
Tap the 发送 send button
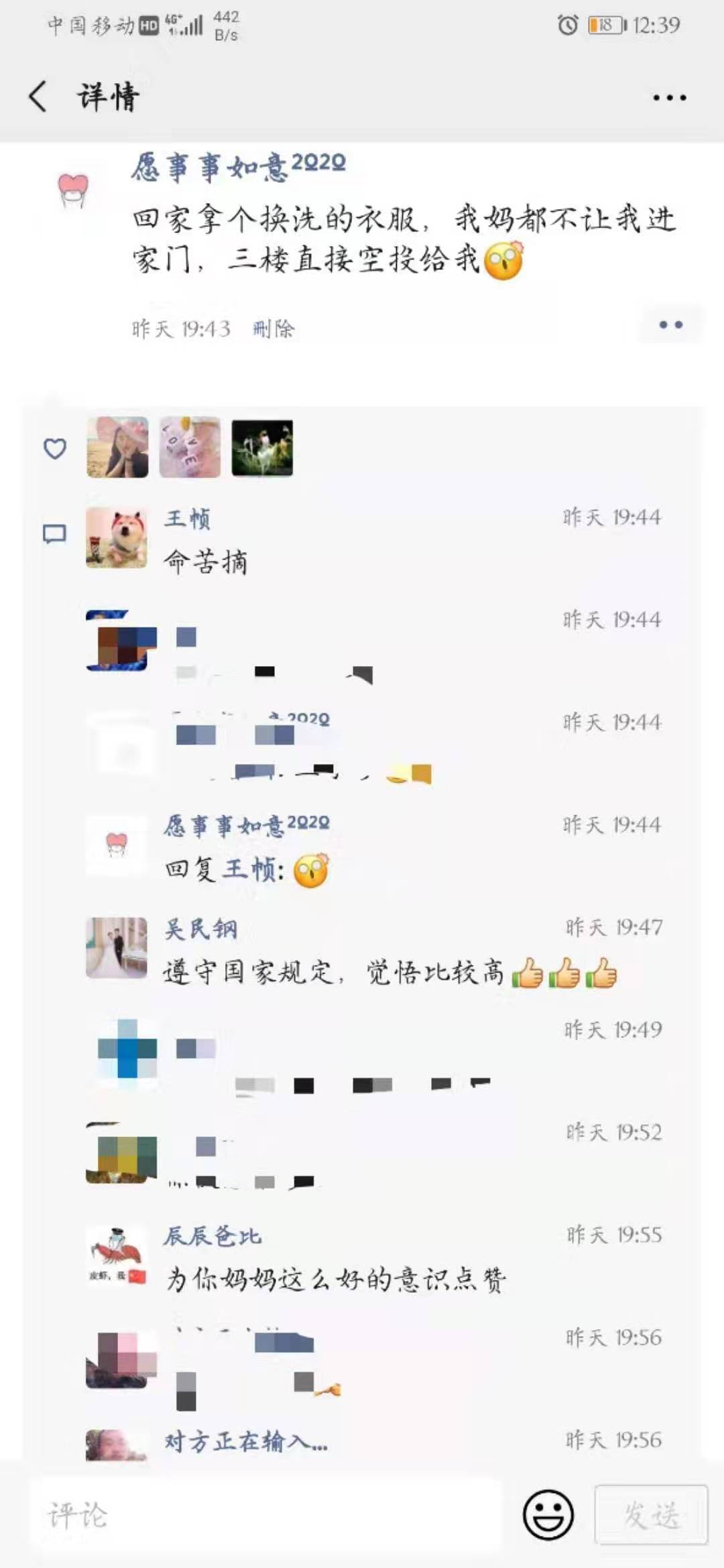point(651,1514)
